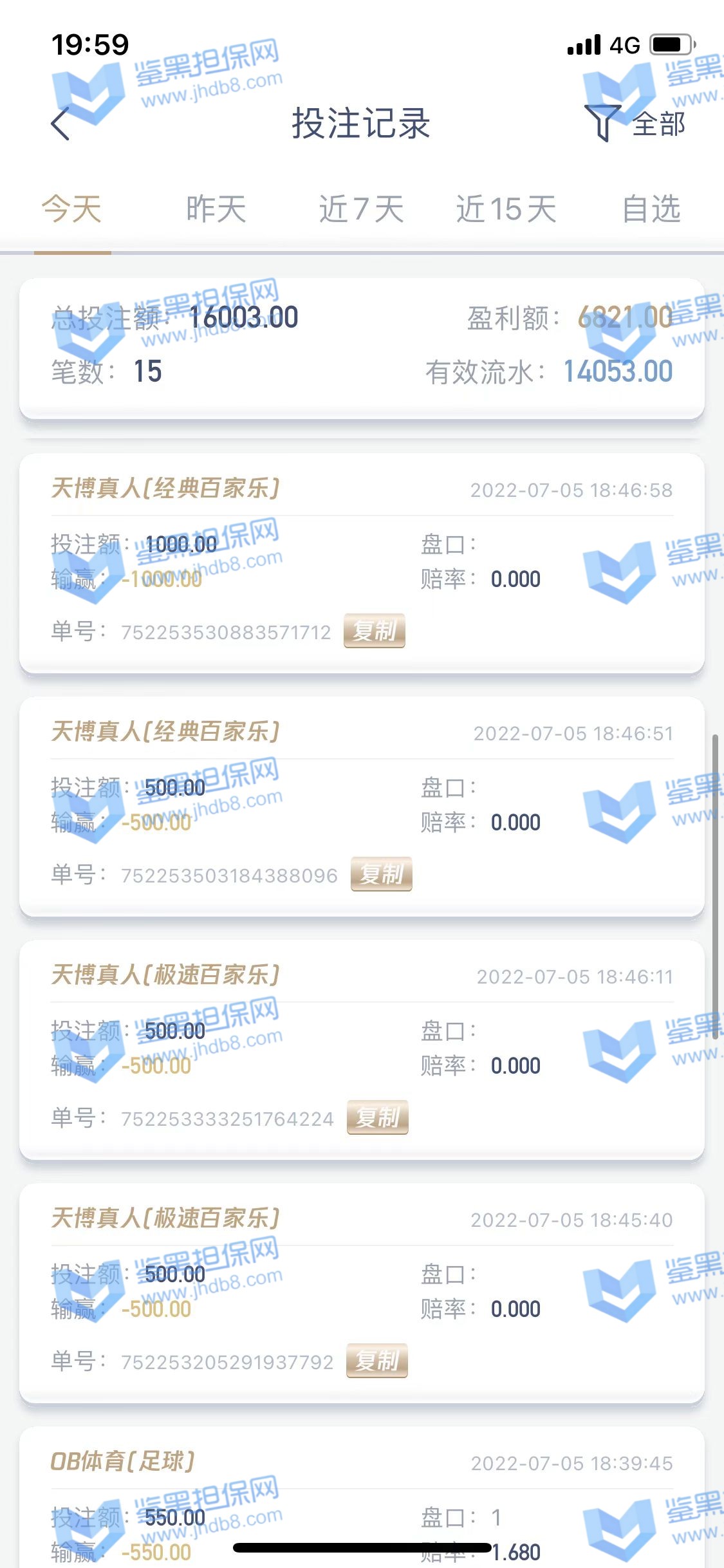Go back using the back arrow
724x1568 pixels.
click(x=60, y=124)
